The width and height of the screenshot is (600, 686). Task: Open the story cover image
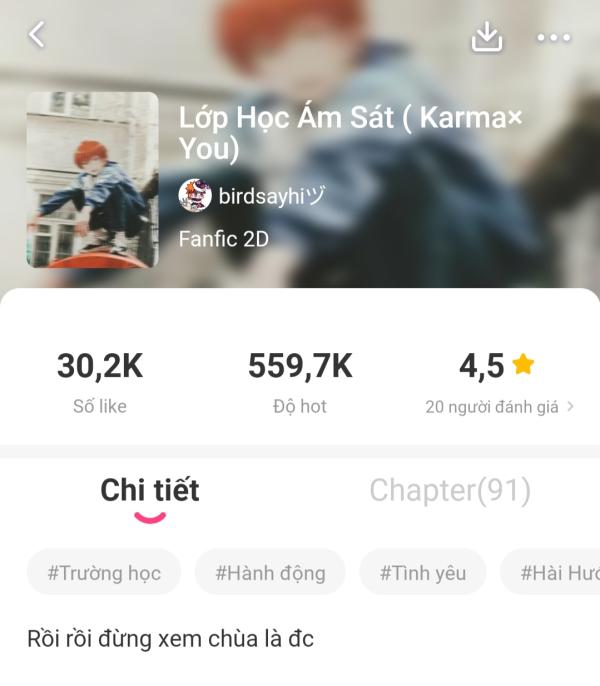(x=92, y=180)
